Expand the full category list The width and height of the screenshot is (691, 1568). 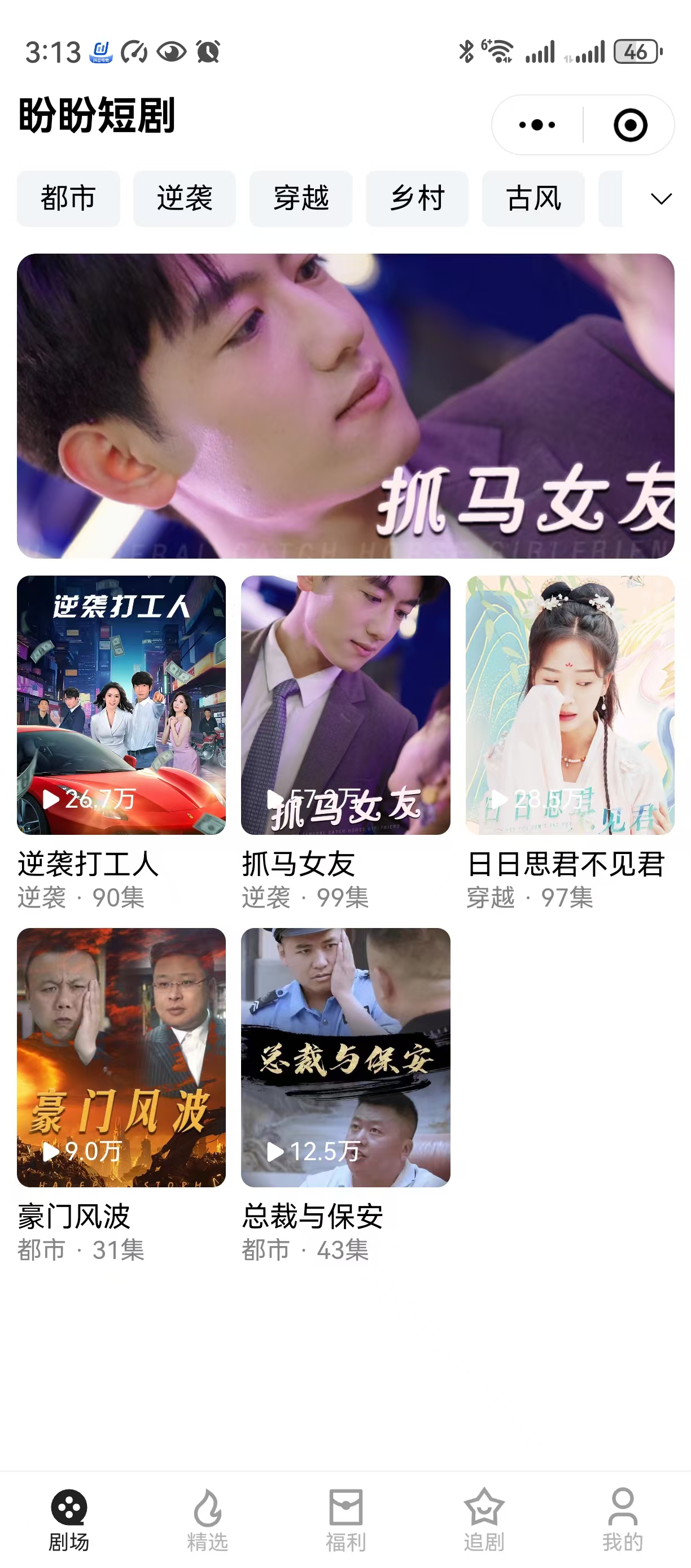coord(661,199)
